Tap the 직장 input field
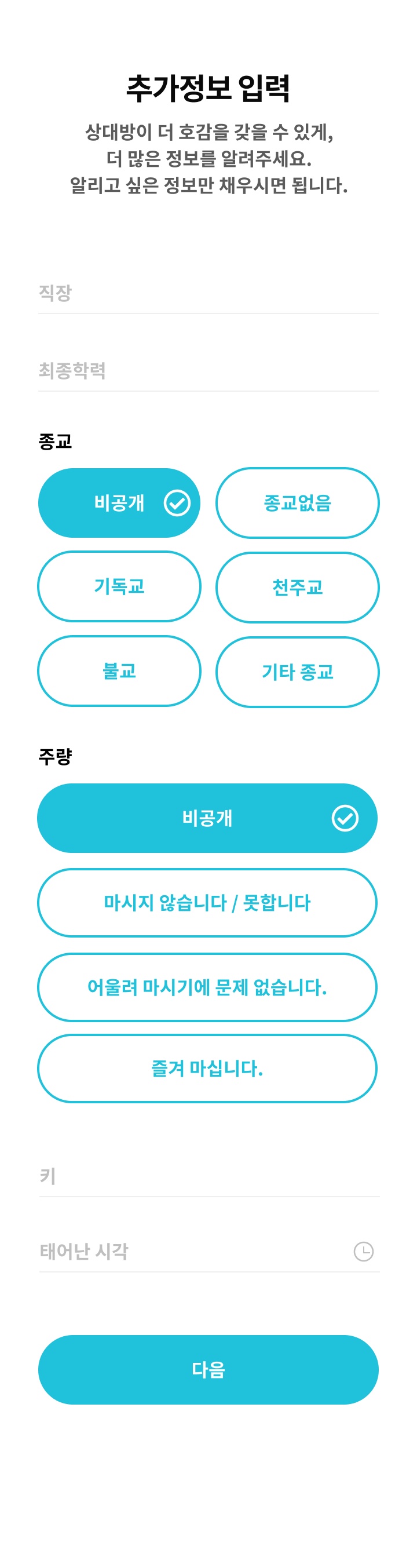The height and width of the screenshot is (1568, 417). click(208, 293)
